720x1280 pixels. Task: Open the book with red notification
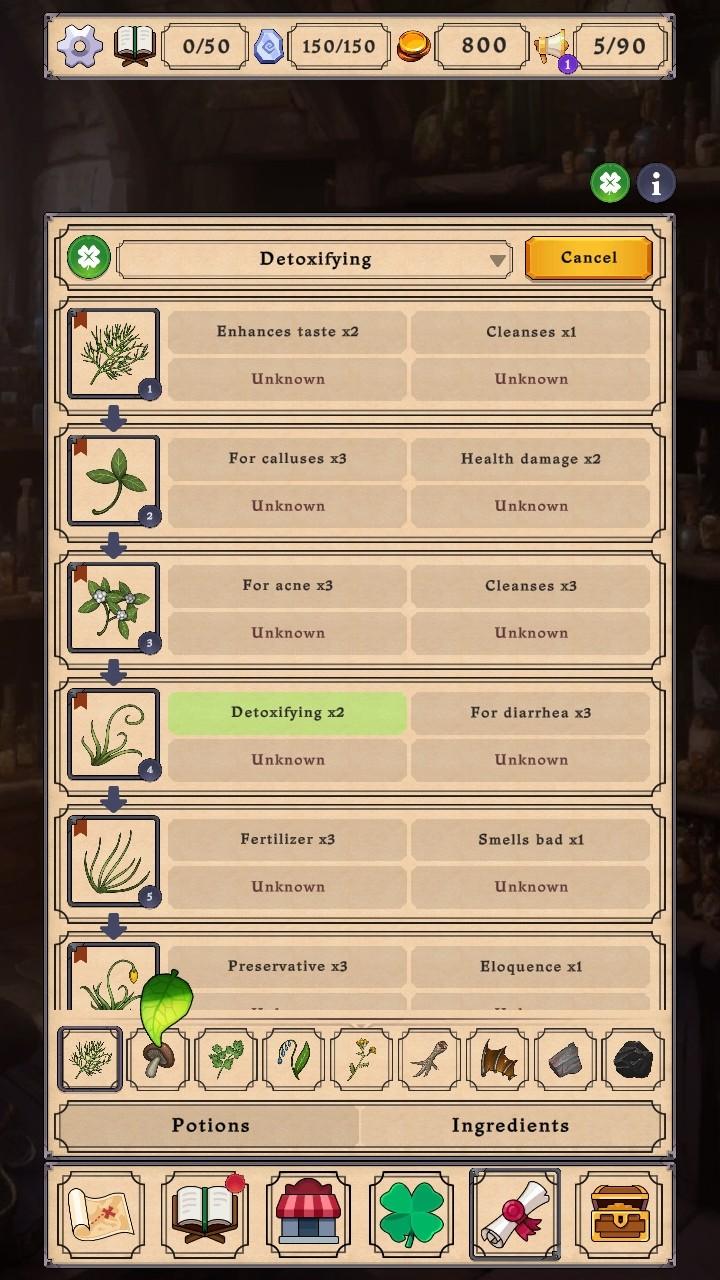point(204,1214)
